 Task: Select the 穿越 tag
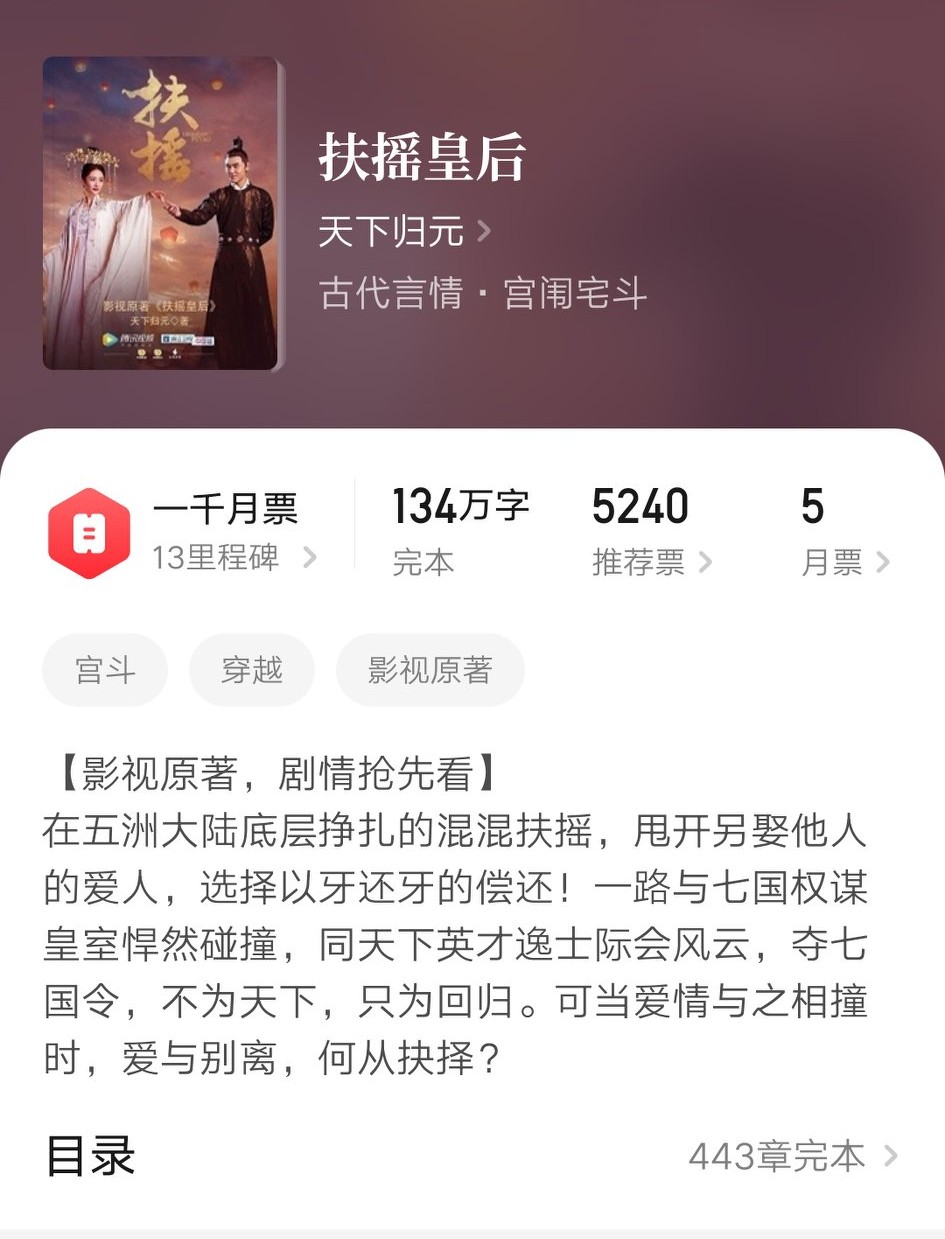[x=251, y=670]
